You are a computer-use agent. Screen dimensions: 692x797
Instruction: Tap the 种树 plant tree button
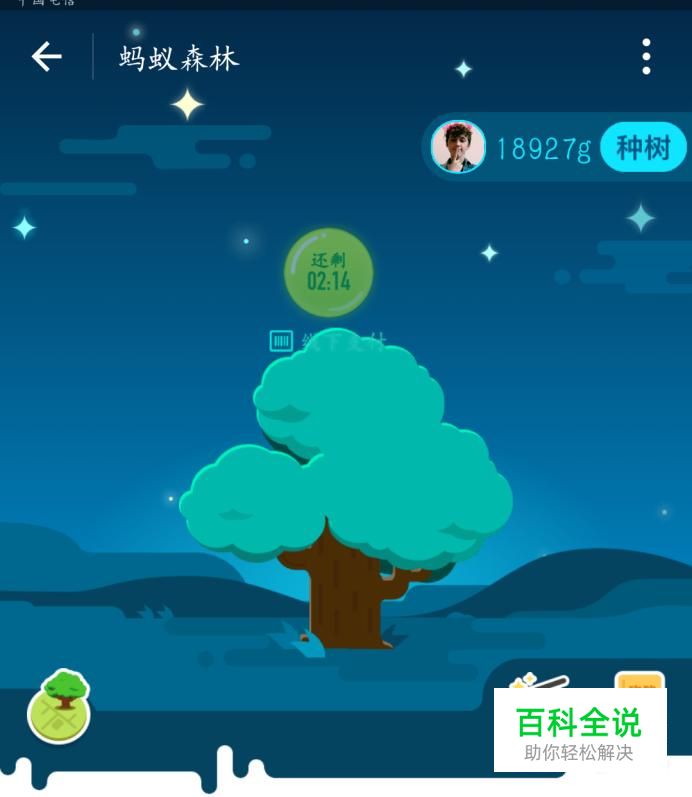pos(643,148)
